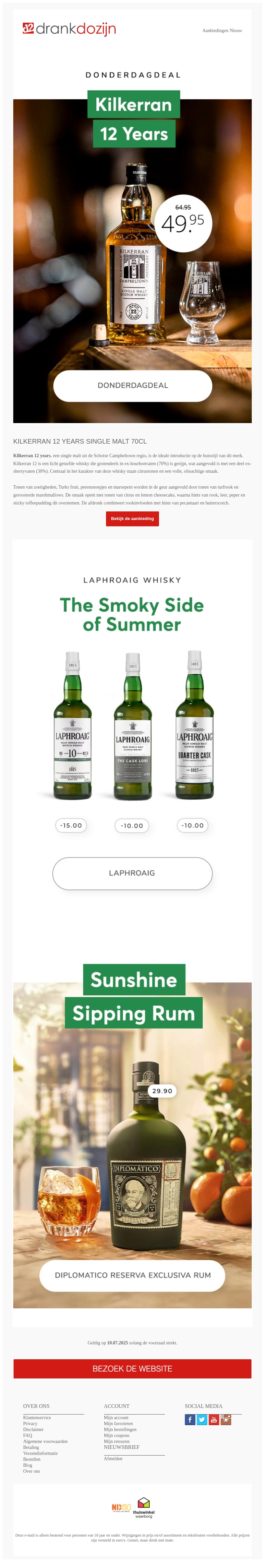Open the YouTube social media icon
This screenshot has height=1568, width=265.
pos(214,1420)
